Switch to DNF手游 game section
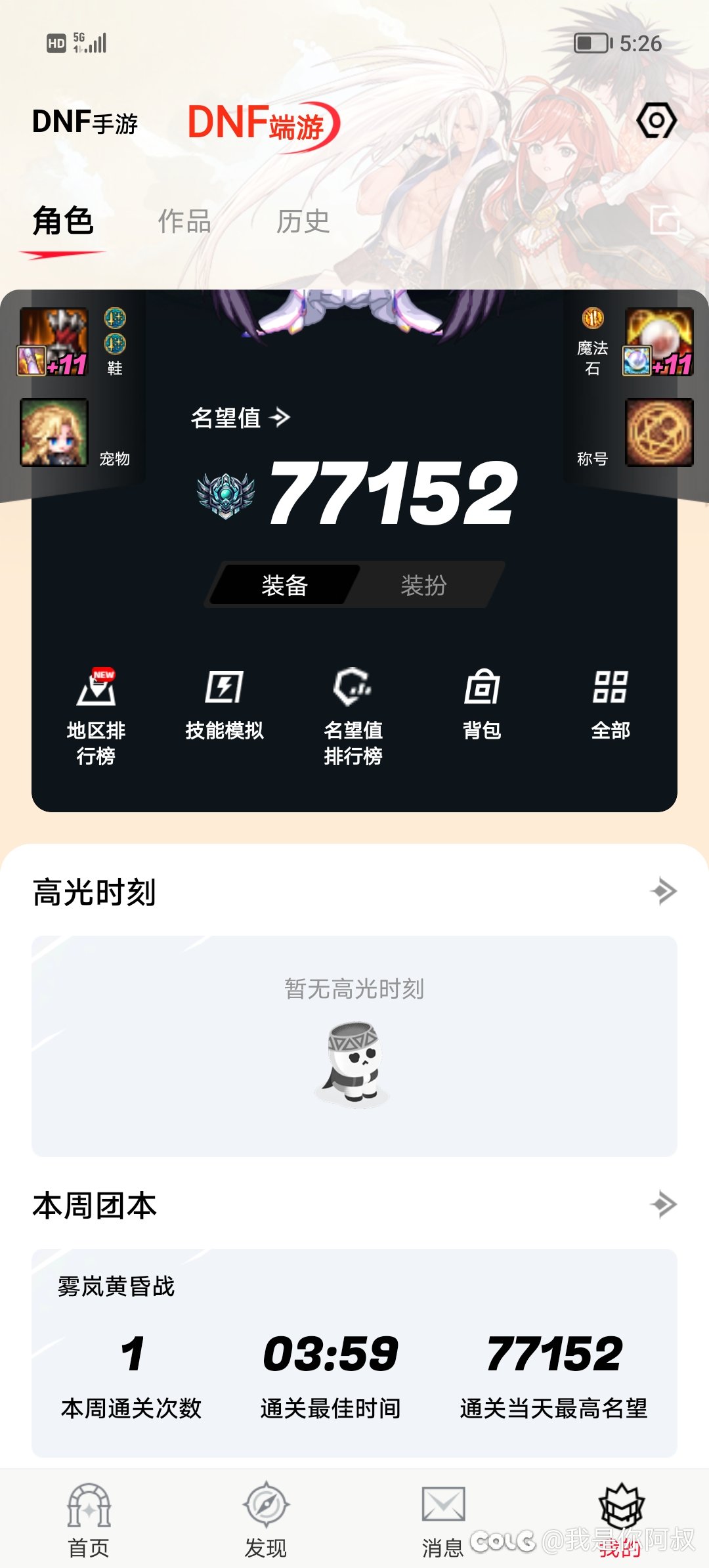 tap(85, 123)
